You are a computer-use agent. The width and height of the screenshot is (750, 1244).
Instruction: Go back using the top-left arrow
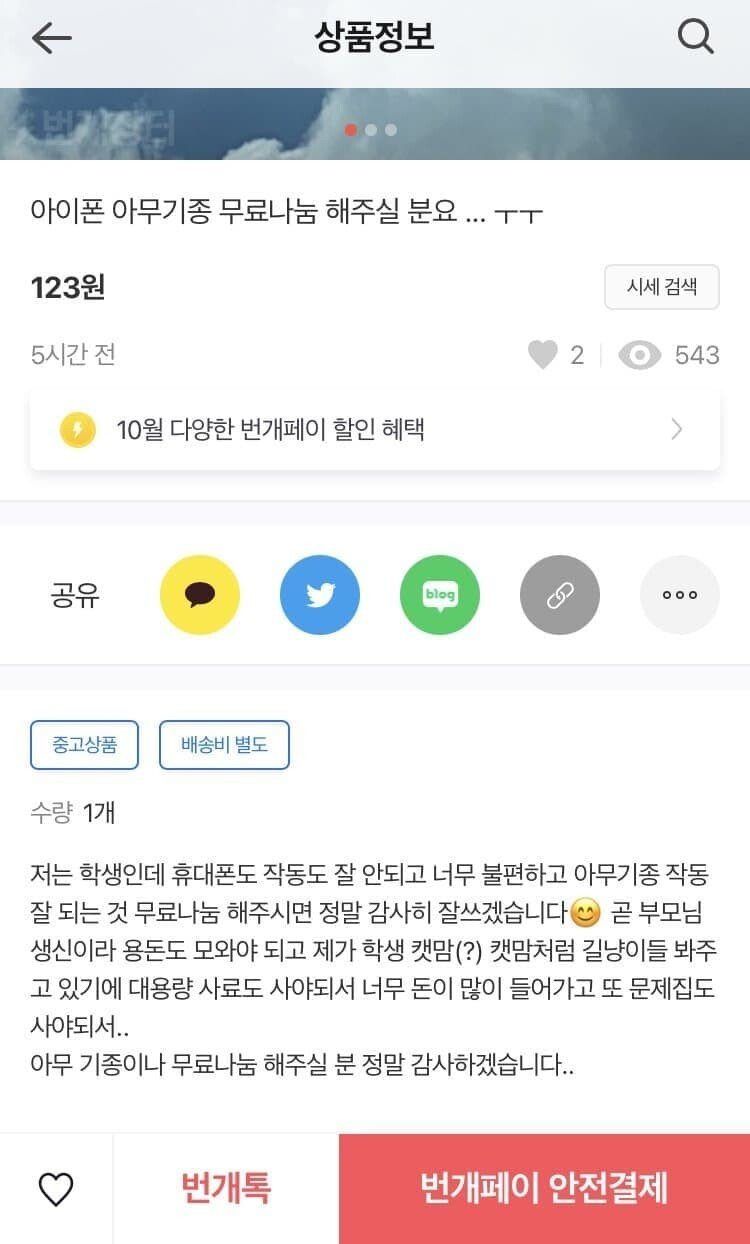click(52, 38)
